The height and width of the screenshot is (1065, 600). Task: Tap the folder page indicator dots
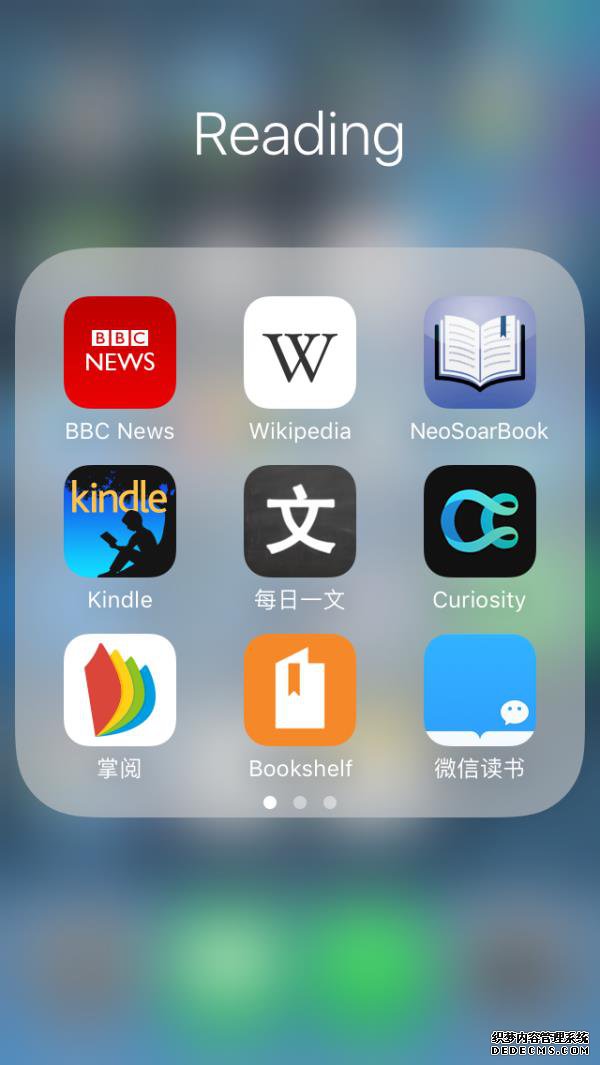(x=300, y=802)
